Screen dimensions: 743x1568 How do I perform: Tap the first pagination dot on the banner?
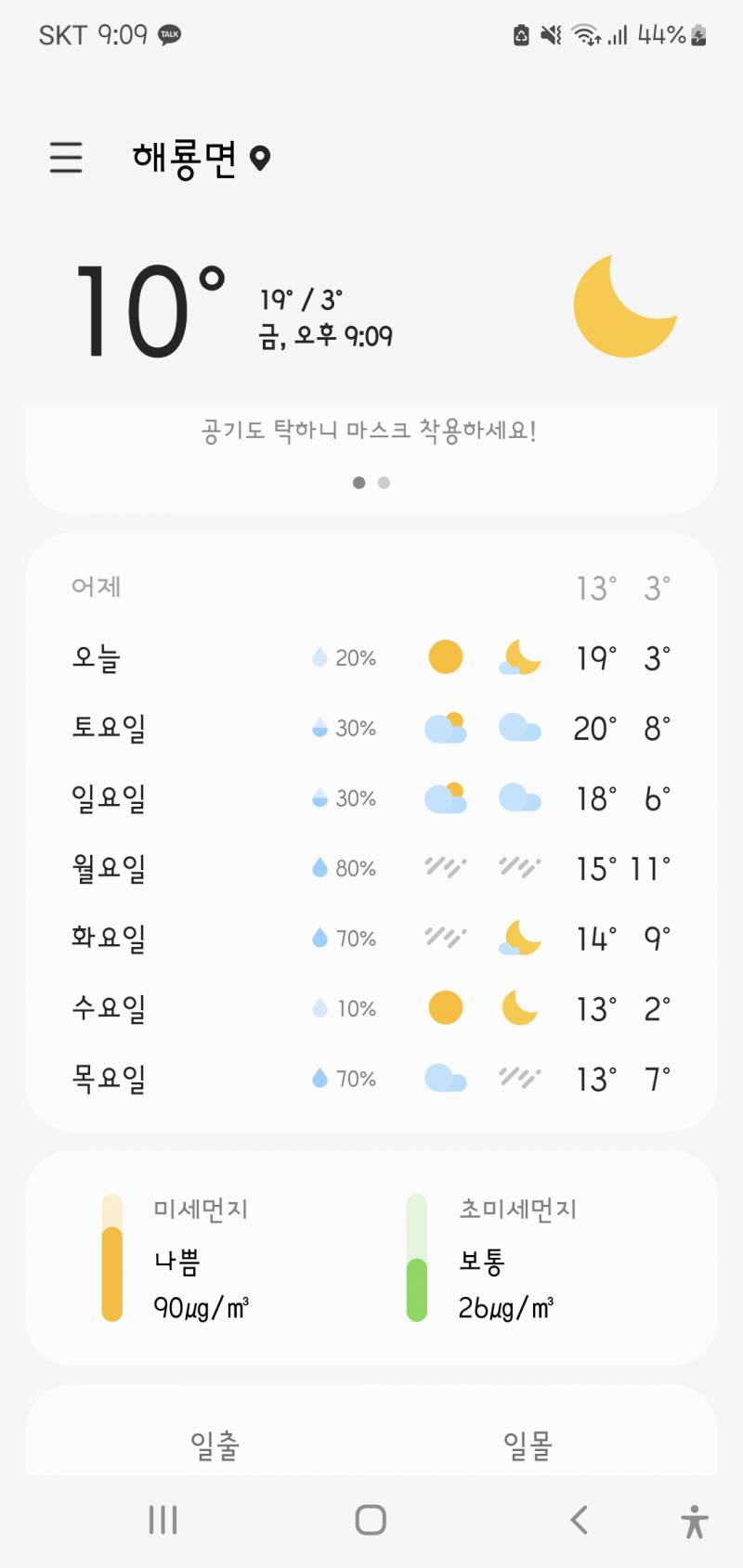(358, 483)
